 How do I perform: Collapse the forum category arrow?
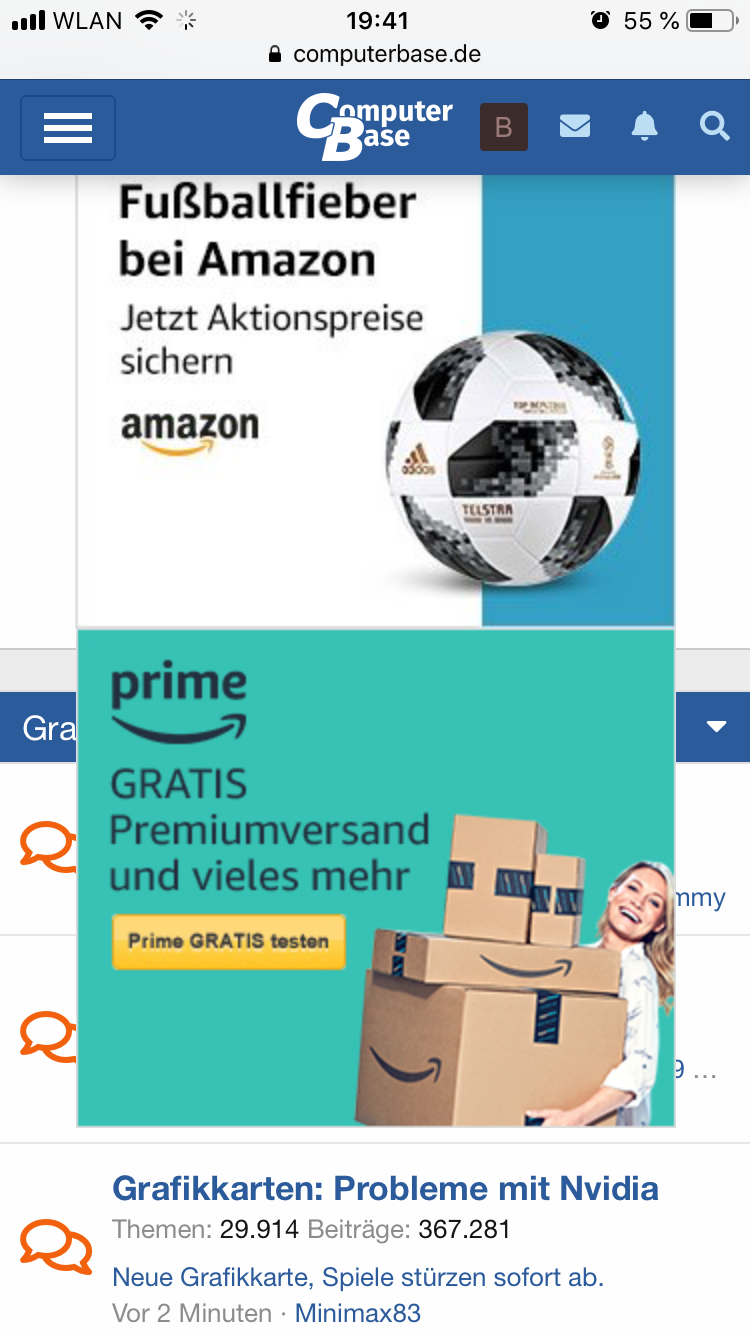click(716, 727)
